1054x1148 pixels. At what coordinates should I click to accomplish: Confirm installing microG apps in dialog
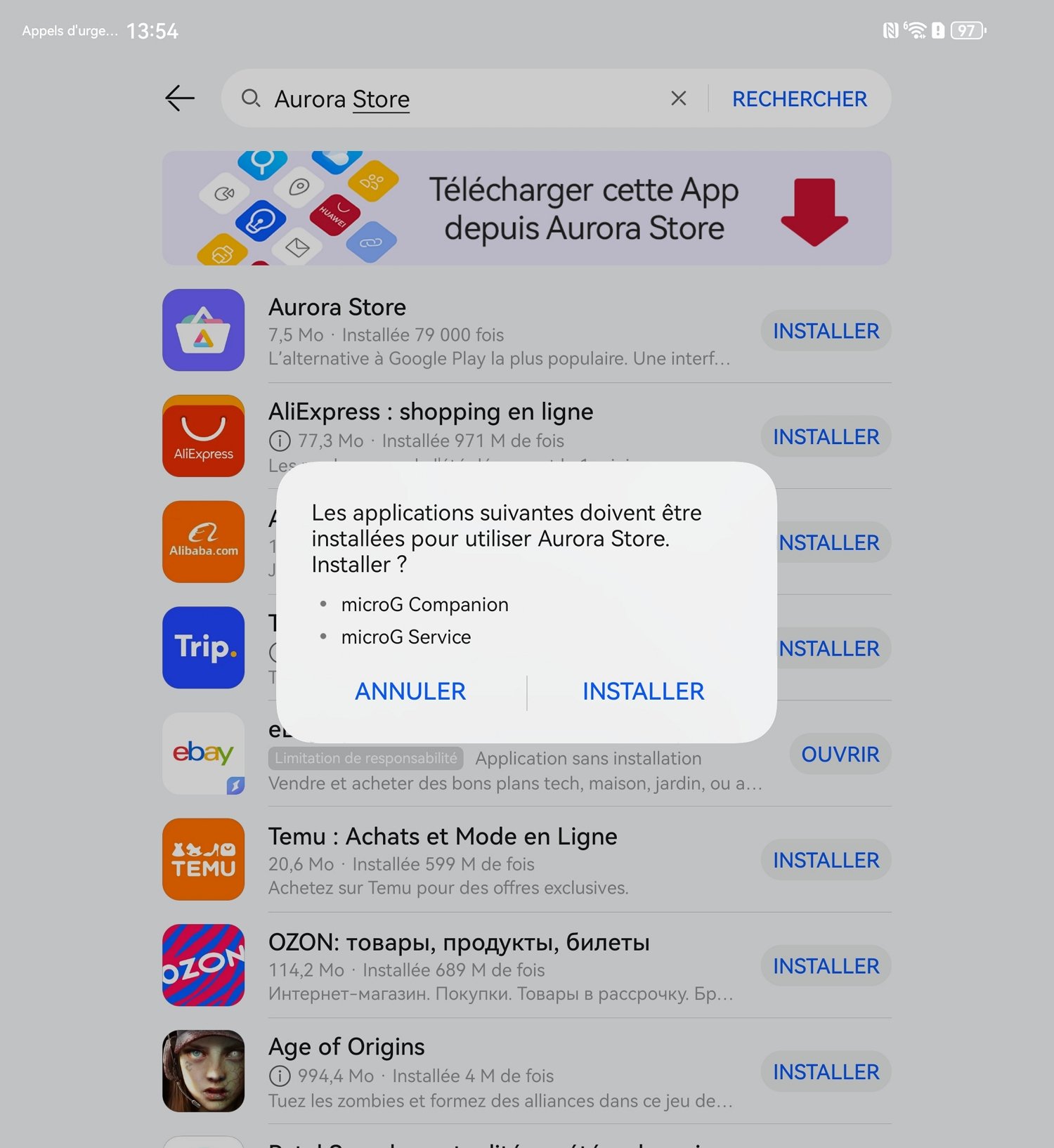[642, 691]
